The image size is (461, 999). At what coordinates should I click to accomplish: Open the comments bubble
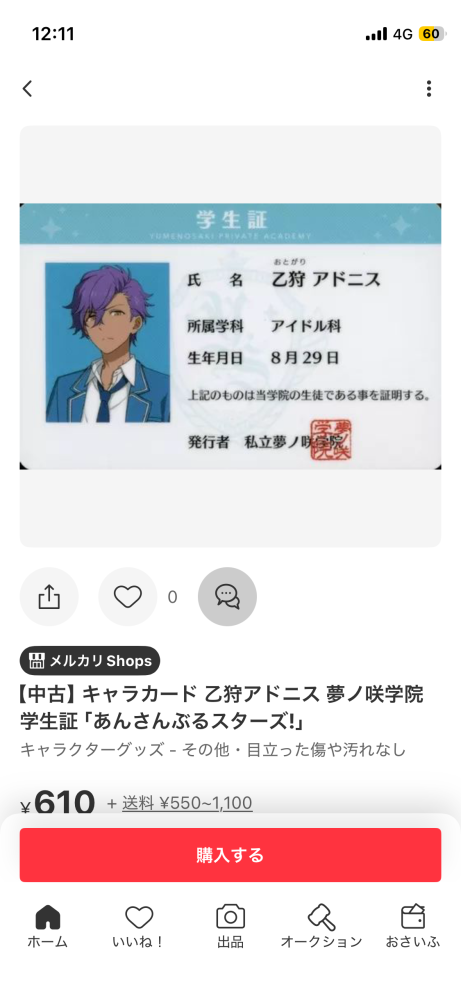(227, 597)
